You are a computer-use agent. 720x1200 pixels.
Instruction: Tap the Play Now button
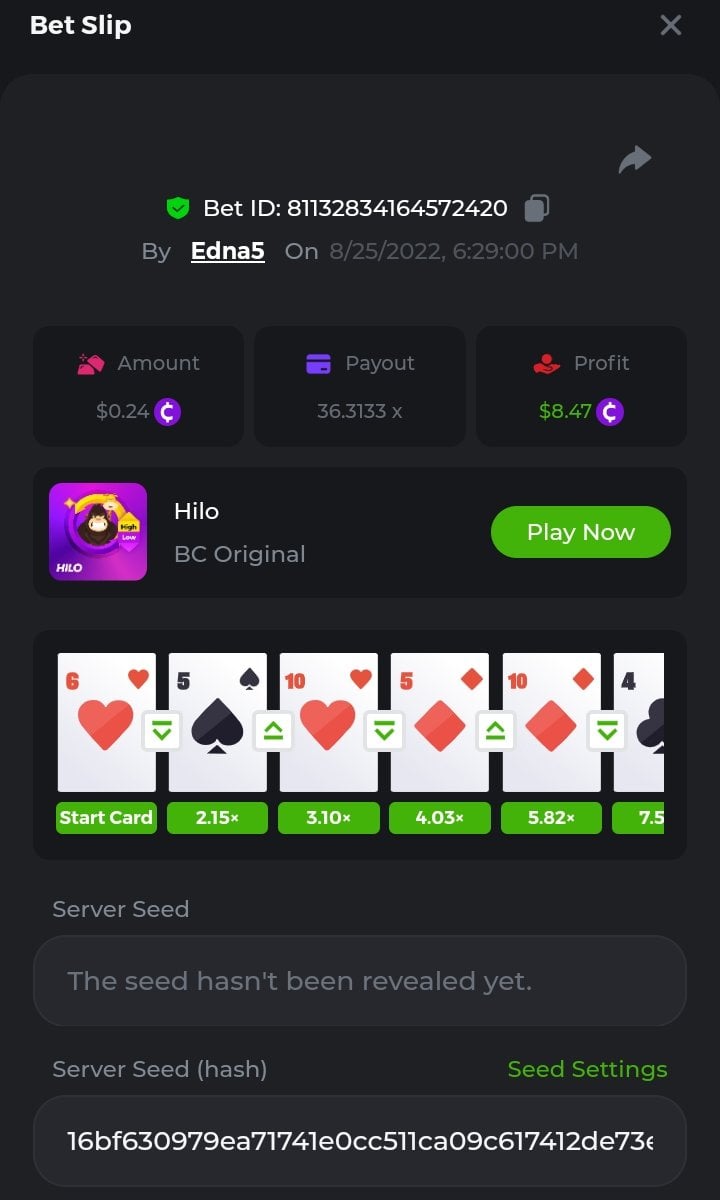(x=580, y=532)
